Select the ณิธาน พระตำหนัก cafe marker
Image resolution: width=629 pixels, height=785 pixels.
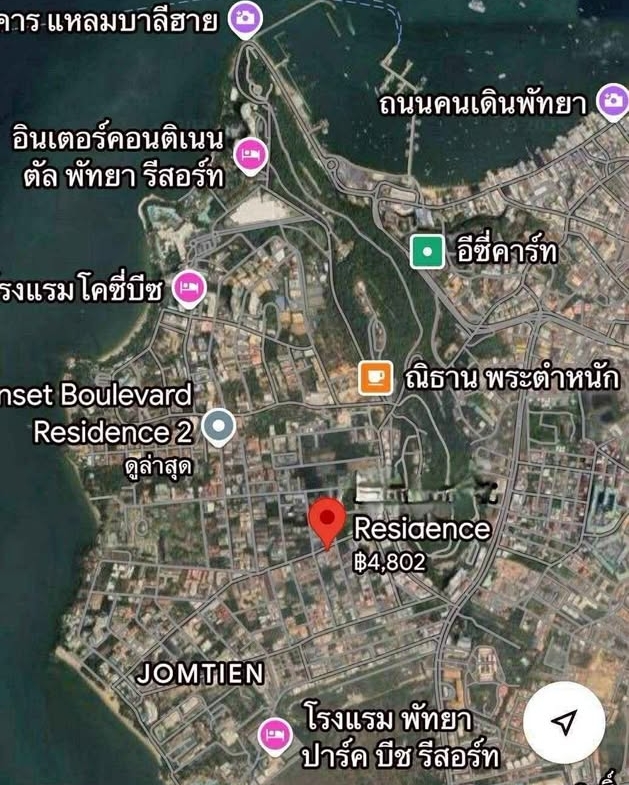[376, 377]
